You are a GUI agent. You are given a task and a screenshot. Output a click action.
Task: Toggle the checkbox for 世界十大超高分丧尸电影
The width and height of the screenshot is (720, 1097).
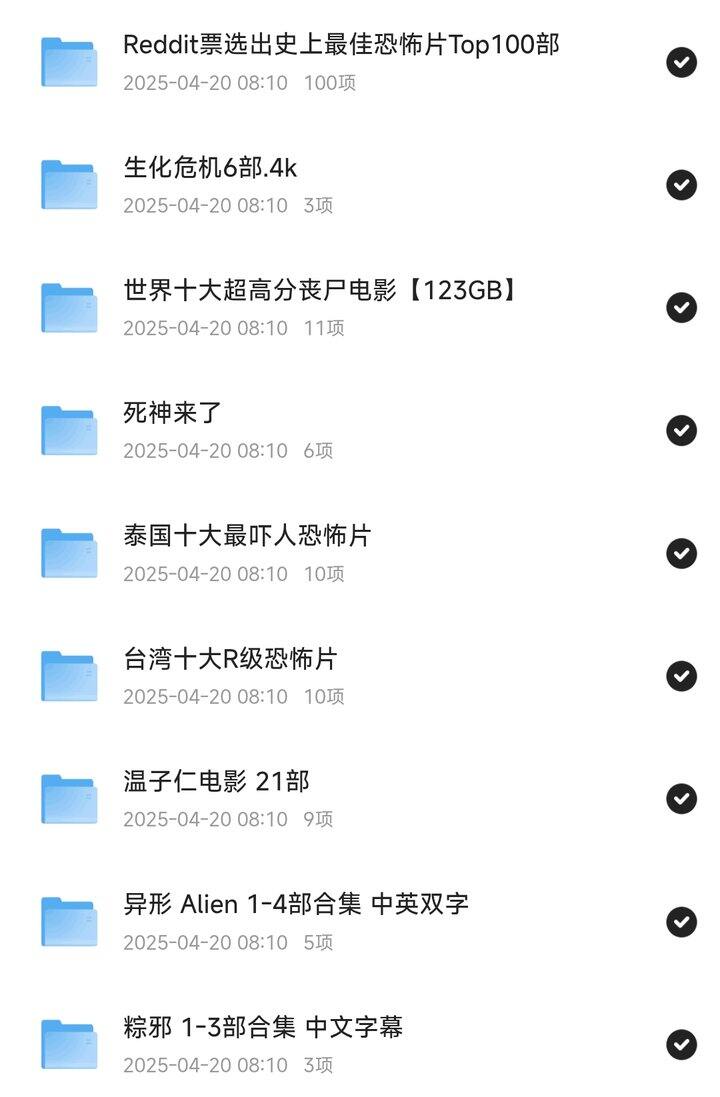(x=681, y=308)
